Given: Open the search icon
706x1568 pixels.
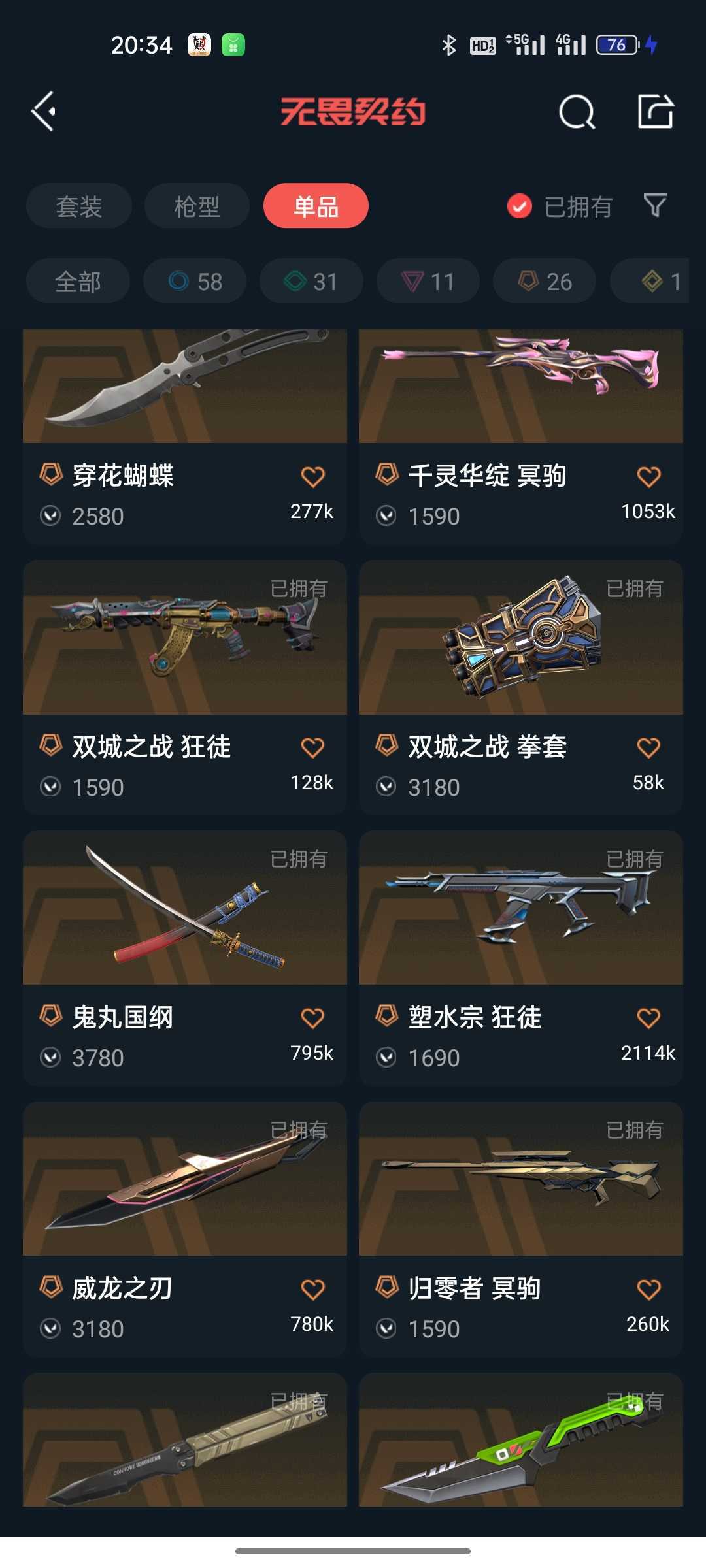Looking at the screenshot, I should 577,112.
